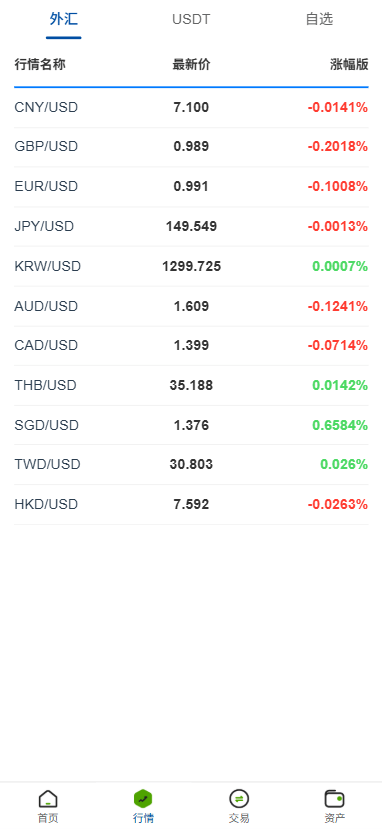Select the 外汇 tab
382x829 pixels.
click(63, 20)
